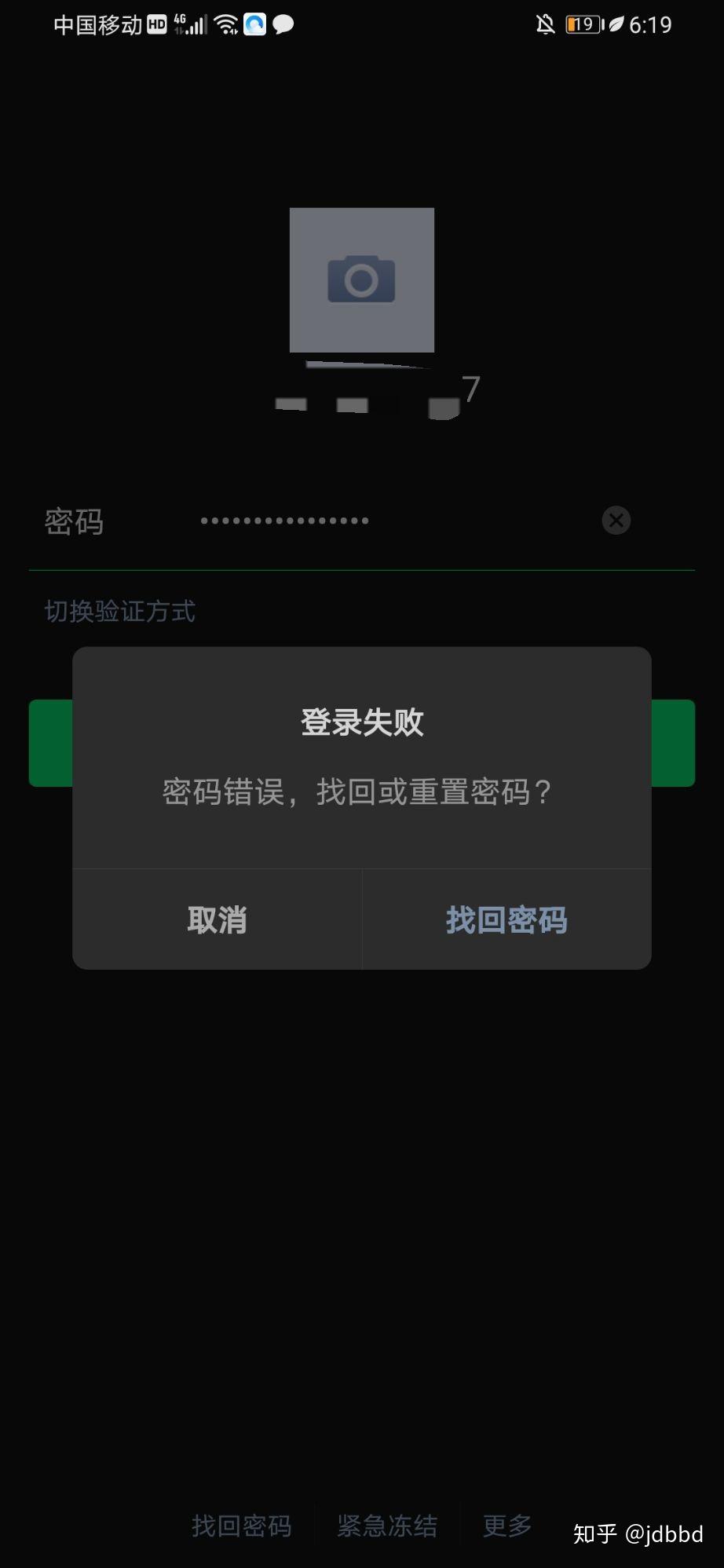The height and width of the screenshot is (1568, 724).
Task: Tap 切换验证方式 to switch verification method
Action: click(119, 612)
